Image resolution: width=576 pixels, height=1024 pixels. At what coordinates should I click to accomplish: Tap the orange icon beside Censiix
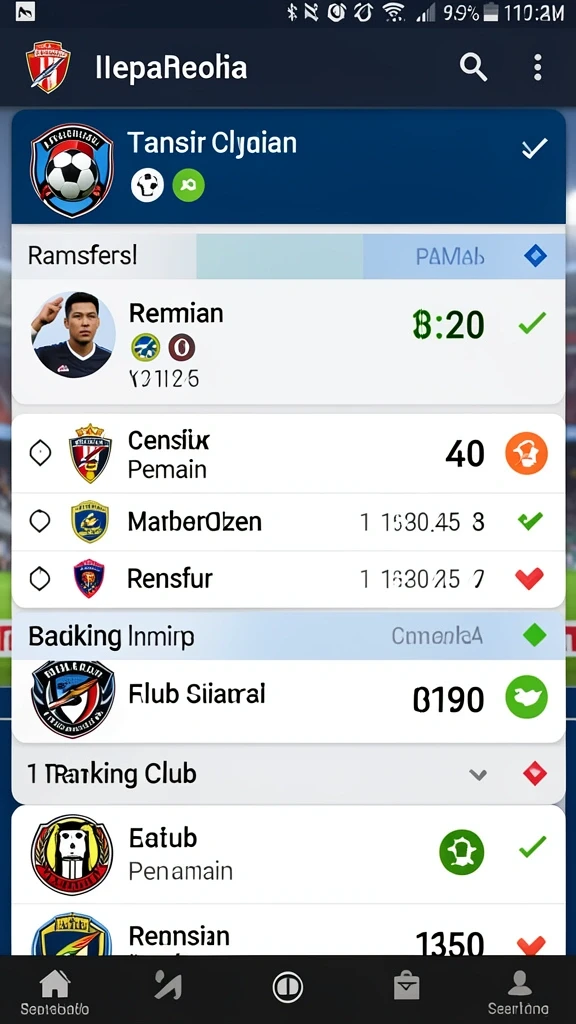click(526, 453)
